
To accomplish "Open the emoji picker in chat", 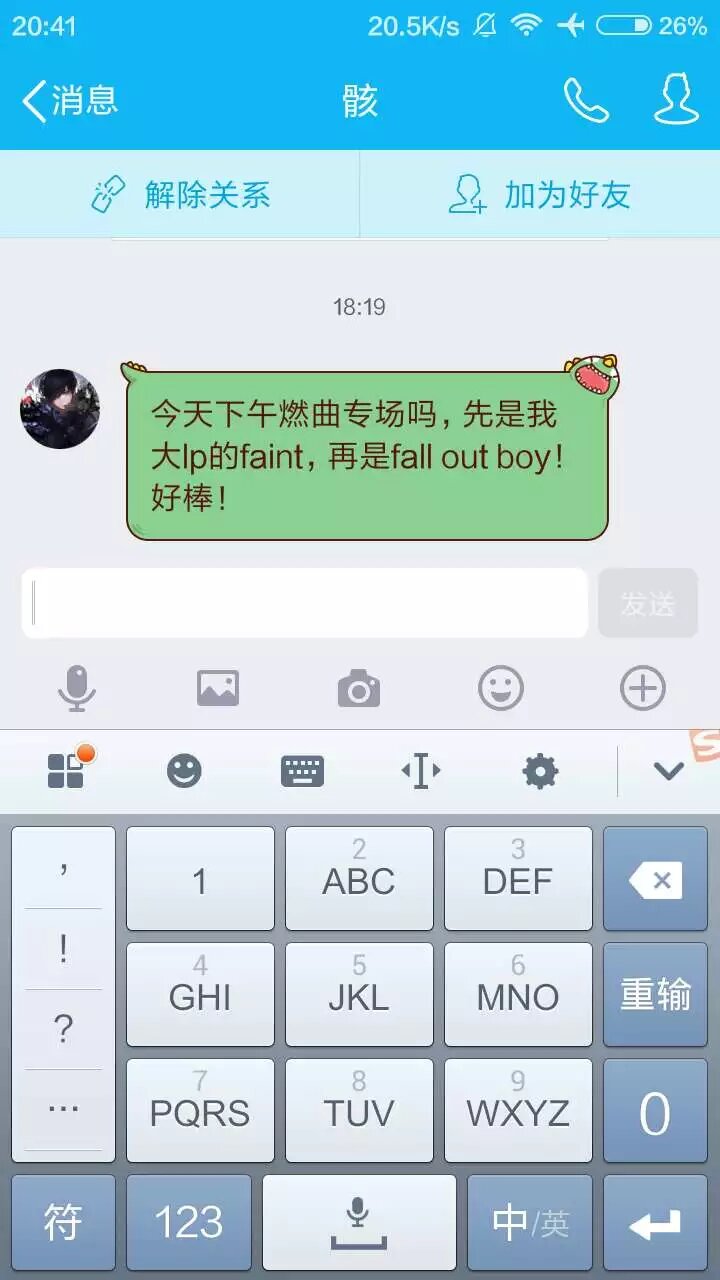I will point(501,688).
